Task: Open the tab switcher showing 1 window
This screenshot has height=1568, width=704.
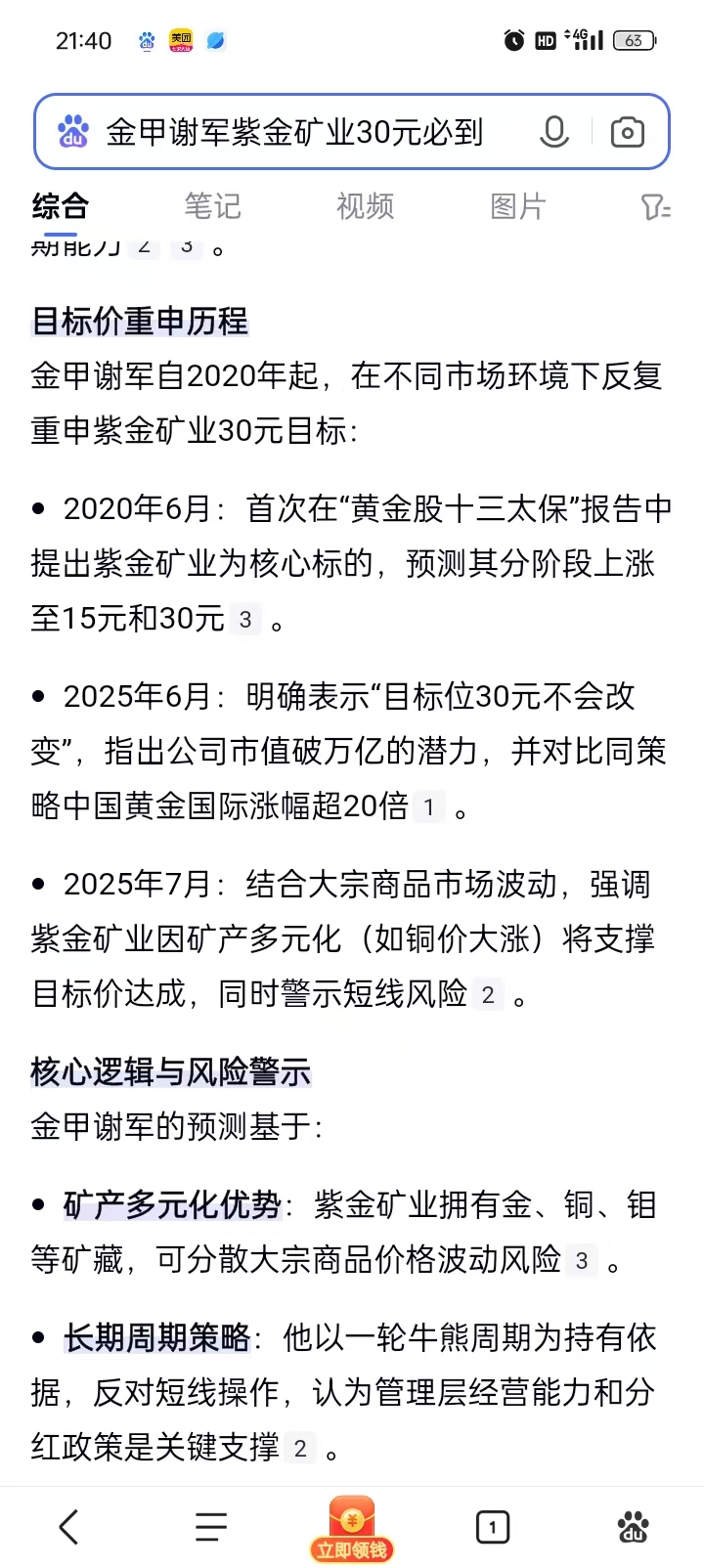Action: (x=493, y=1526)
